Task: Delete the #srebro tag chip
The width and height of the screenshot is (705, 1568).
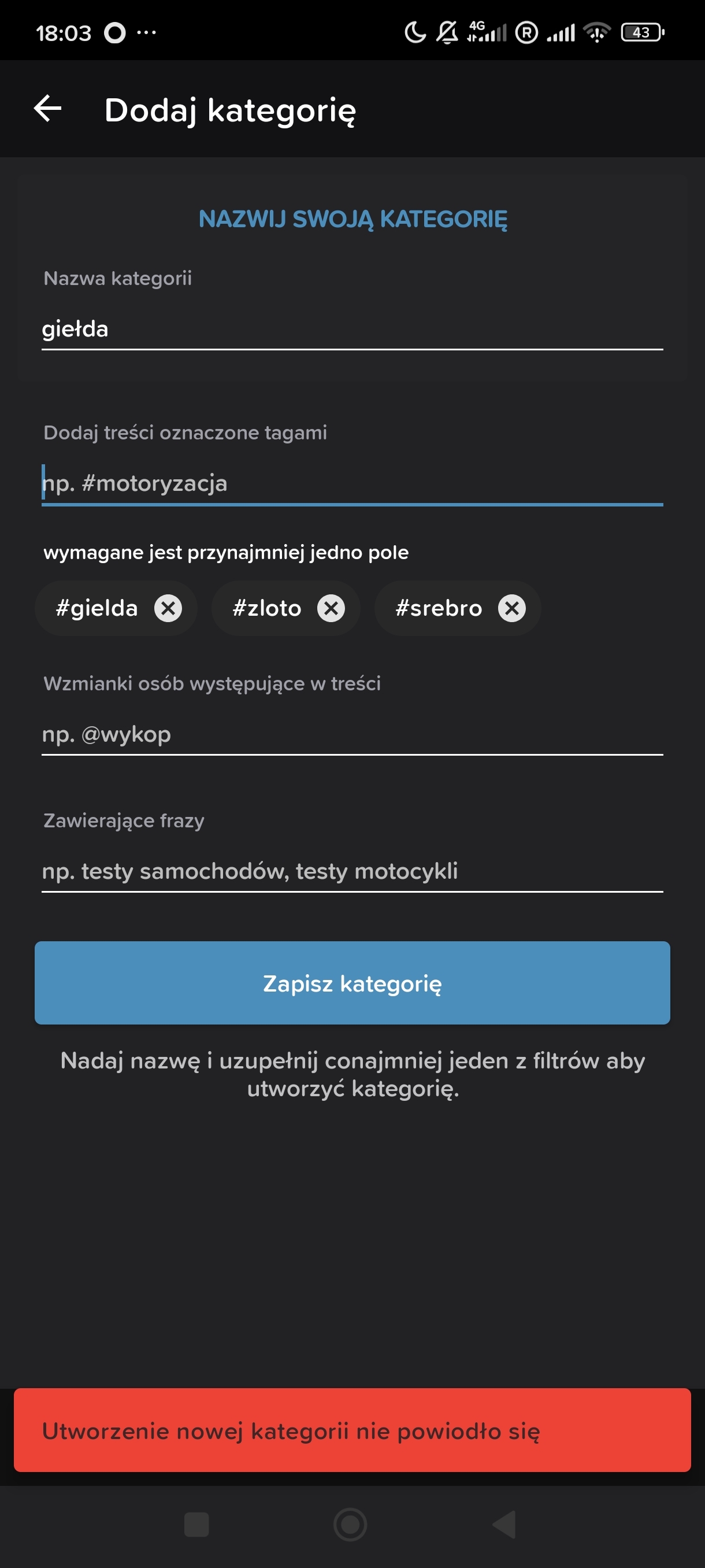Action: (511, 608)
